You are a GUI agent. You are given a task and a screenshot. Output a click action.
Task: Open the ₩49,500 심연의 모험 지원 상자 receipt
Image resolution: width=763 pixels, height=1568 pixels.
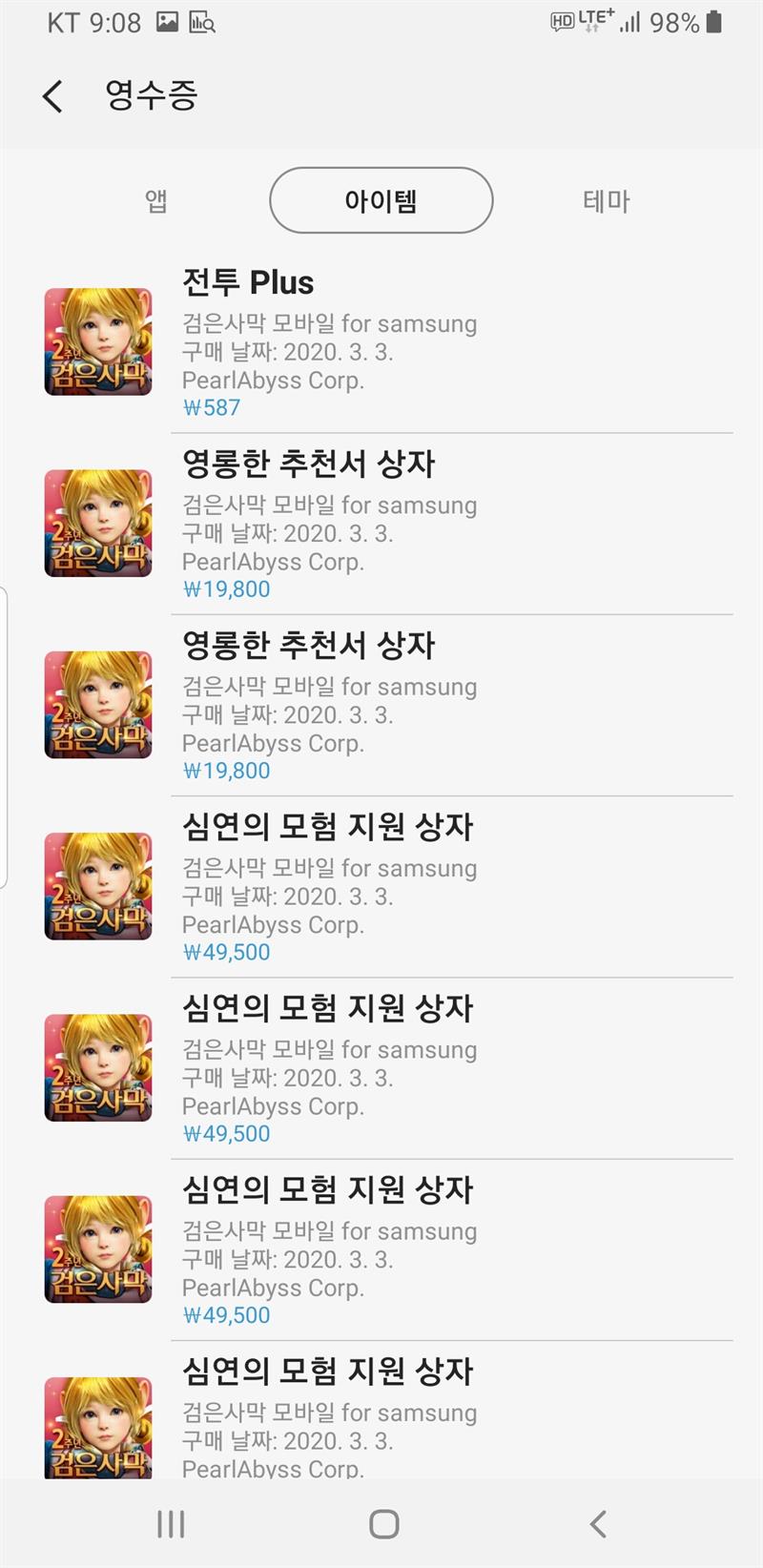click(381, 887)
